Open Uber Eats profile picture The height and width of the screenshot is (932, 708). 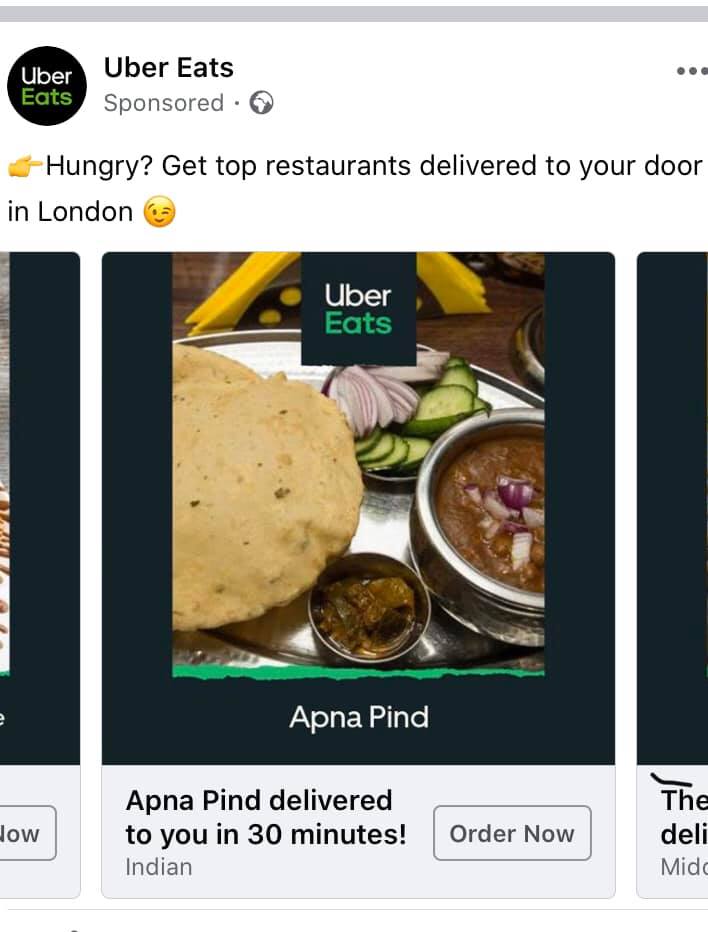click(x=47, y=86)
